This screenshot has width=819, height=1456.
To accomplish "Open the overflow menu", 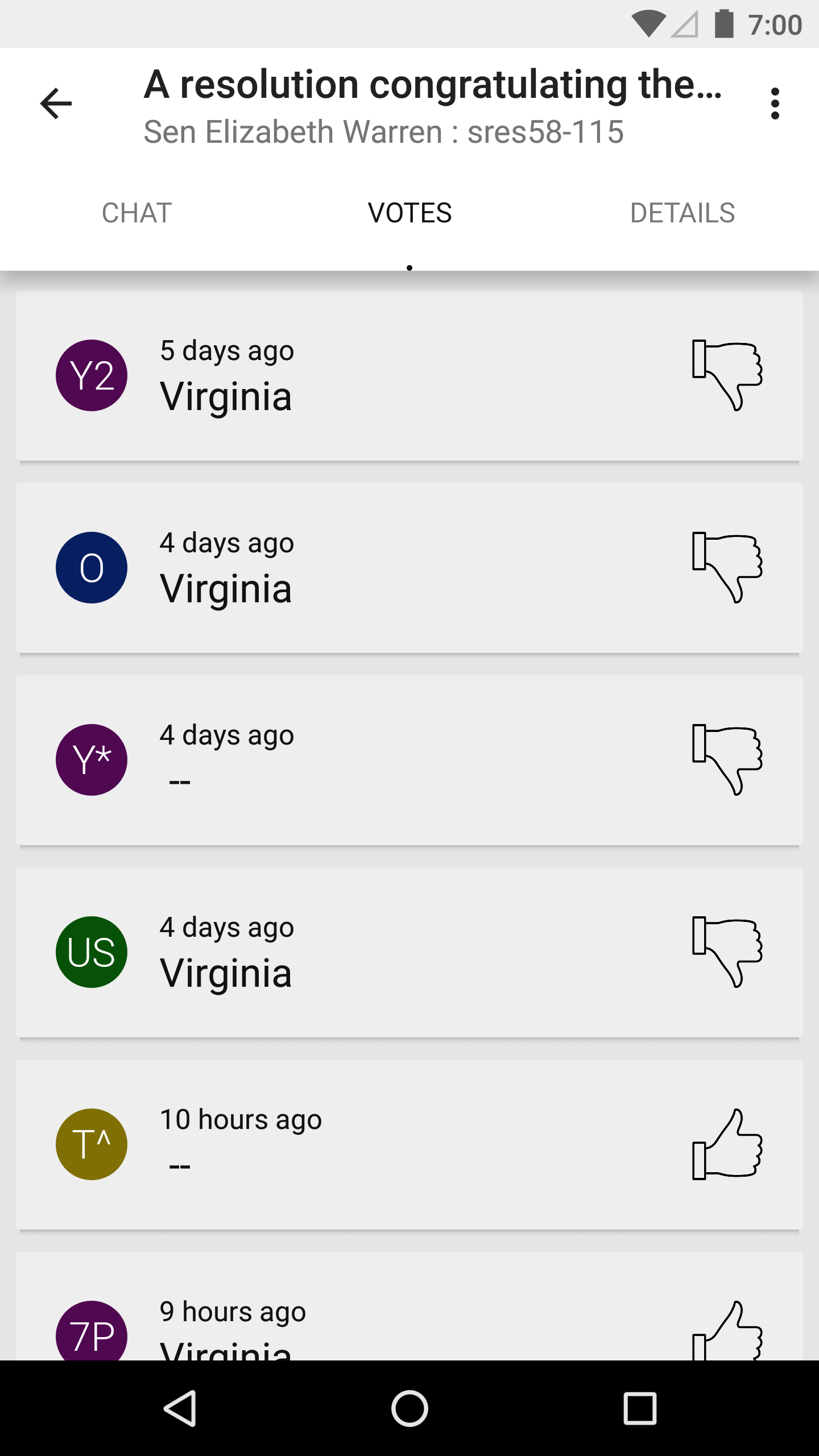I will [775, 104].
